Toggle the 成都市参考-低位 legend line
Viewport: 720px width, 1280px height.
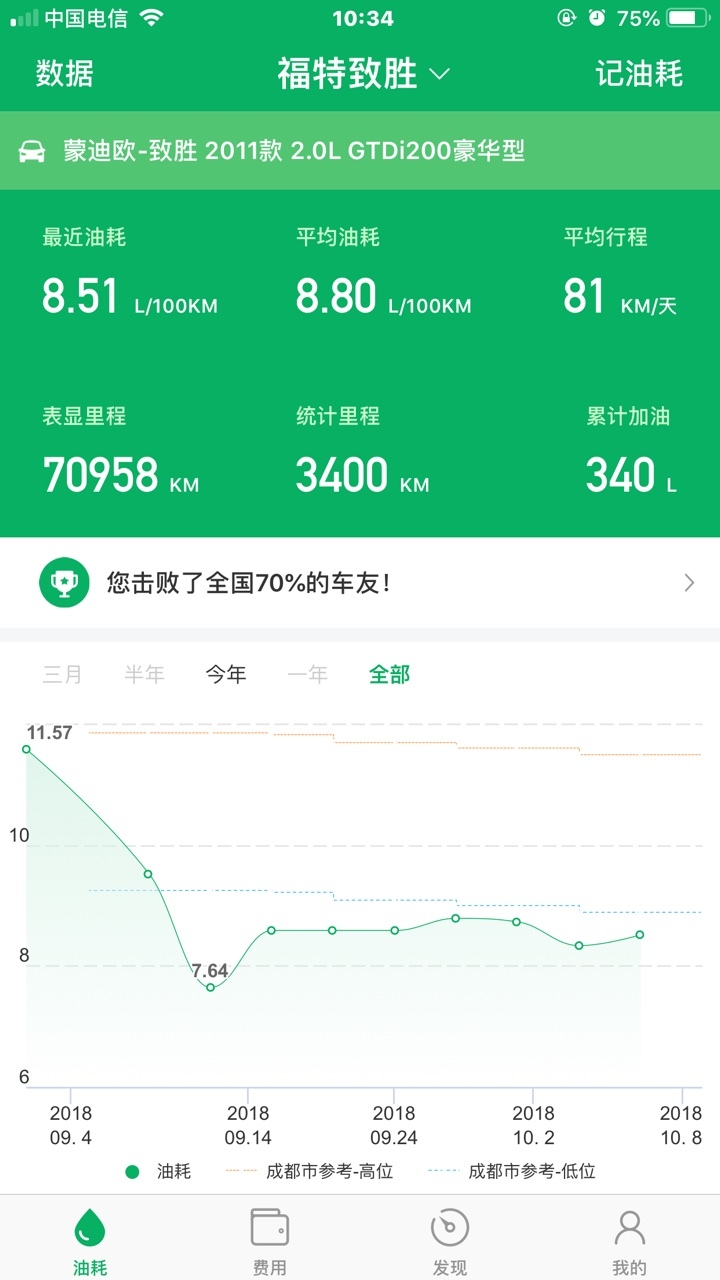pos(512,1171)
